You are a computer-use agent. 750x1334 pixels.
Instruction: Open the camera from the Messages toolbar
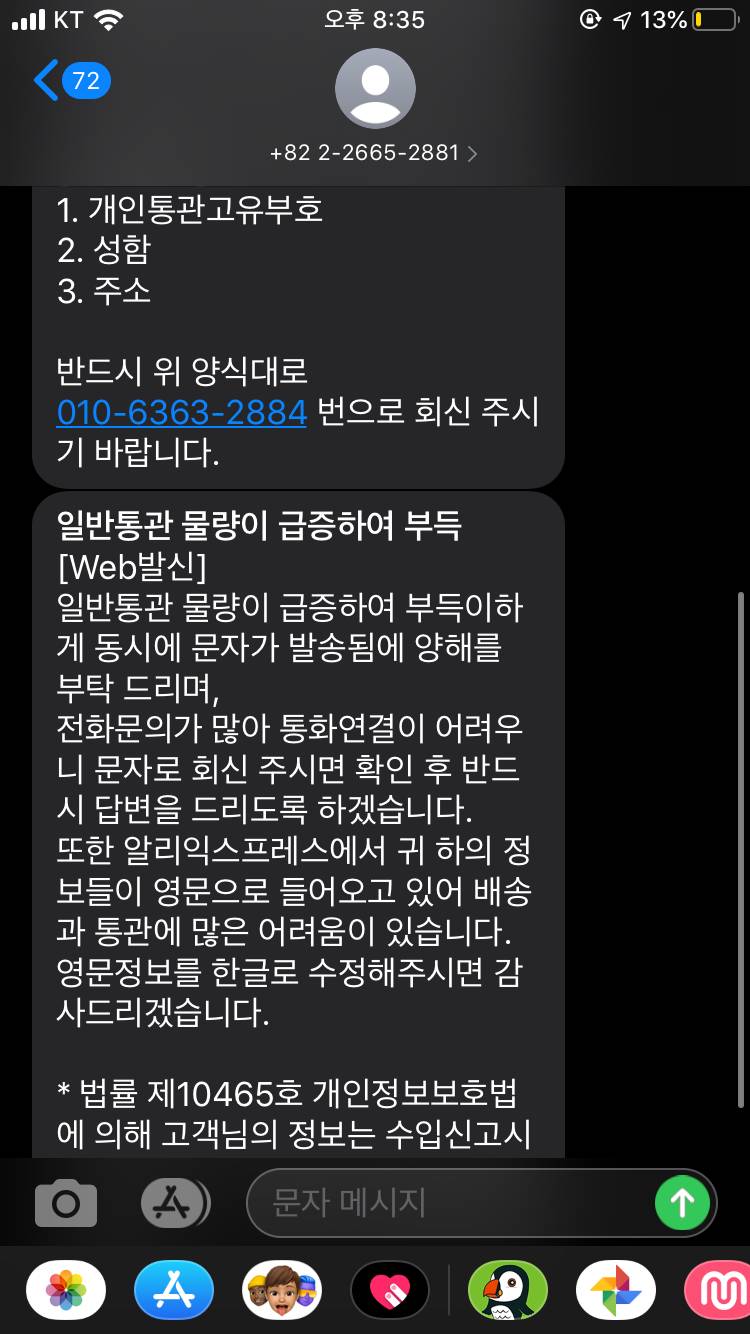click(65, 1203)
